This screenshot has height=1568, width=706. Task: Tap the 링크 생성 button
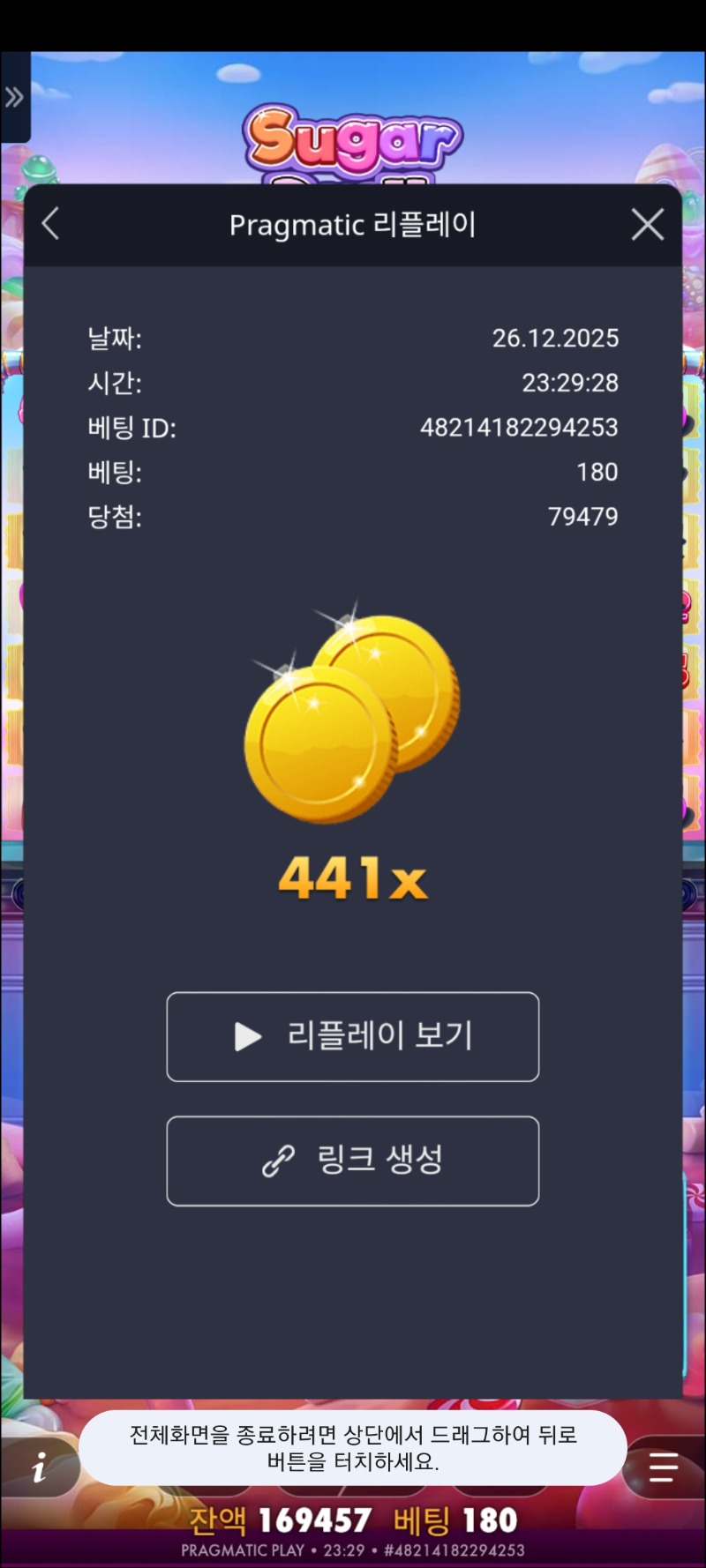352,1161
